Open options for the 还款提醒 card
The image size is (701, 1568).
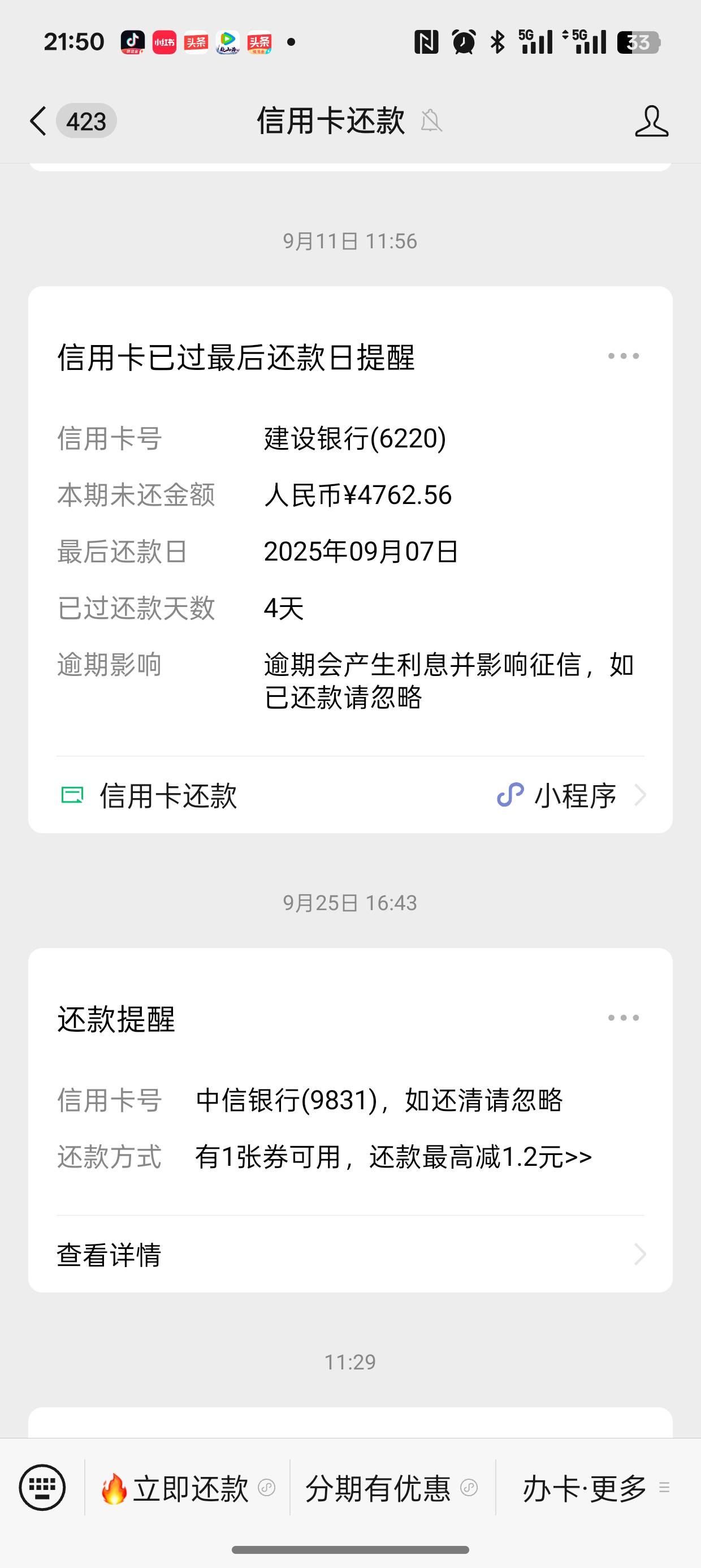click(624, 1018)
